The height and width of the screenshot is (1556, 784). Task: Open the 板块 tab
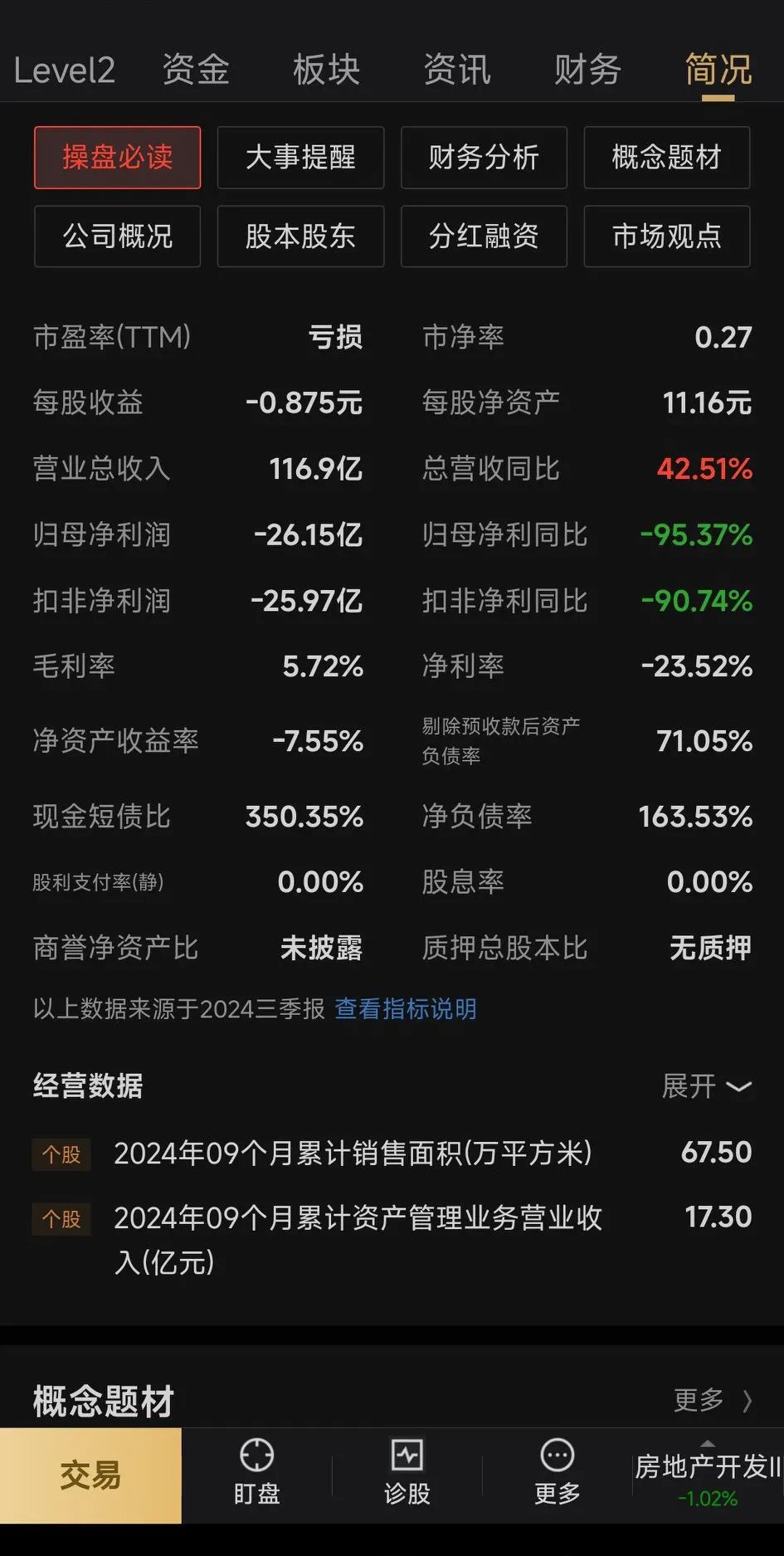[x=325, y=70]
